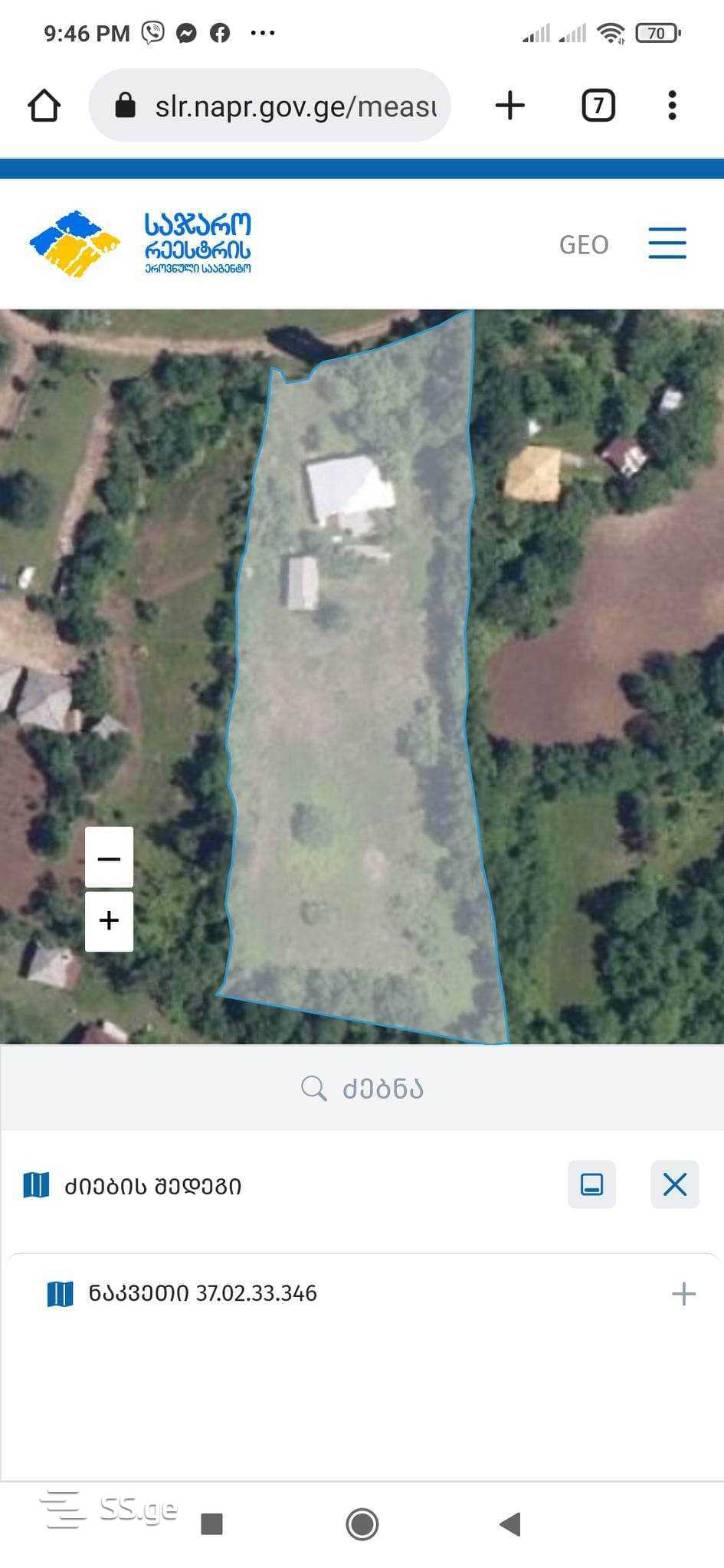The image size is (724, 1568).
Task: Open the site hamburger menu
Action: point(667,243)
